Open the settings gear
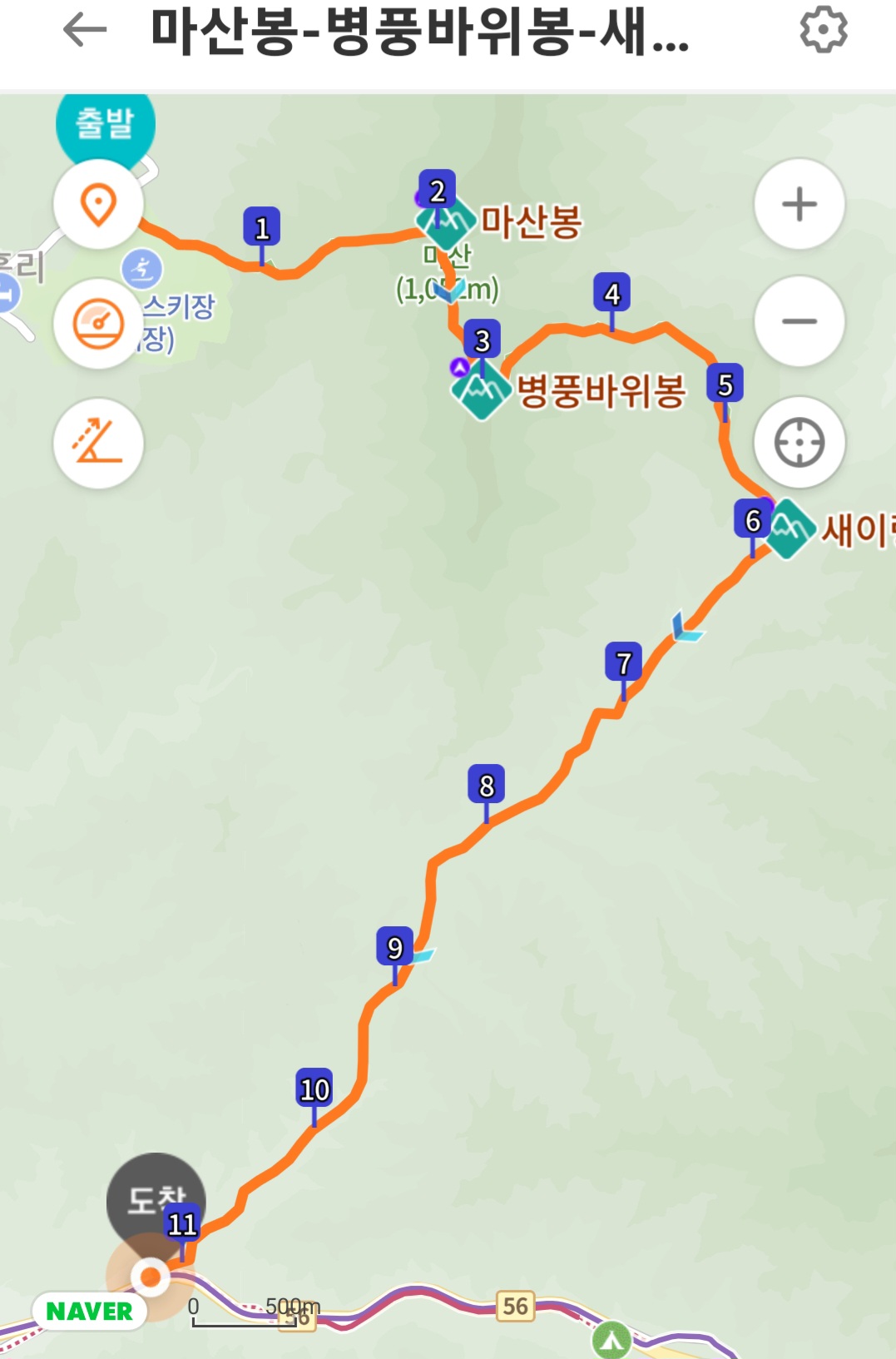Screen dimensions: 896x1359 [823, 30]
